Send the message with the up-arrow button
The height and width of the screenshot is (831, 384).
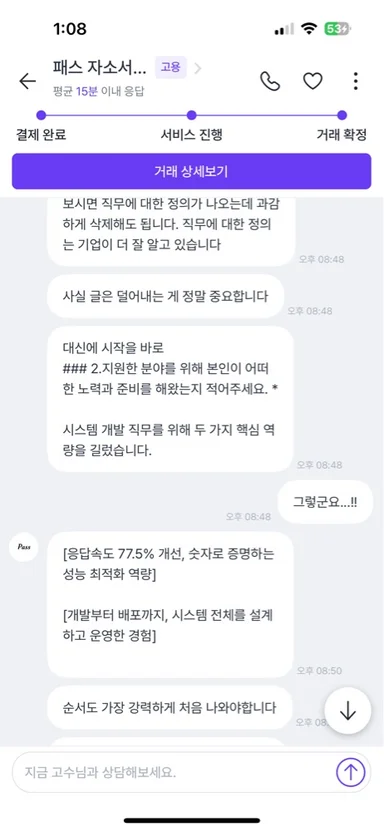[351, 772]
